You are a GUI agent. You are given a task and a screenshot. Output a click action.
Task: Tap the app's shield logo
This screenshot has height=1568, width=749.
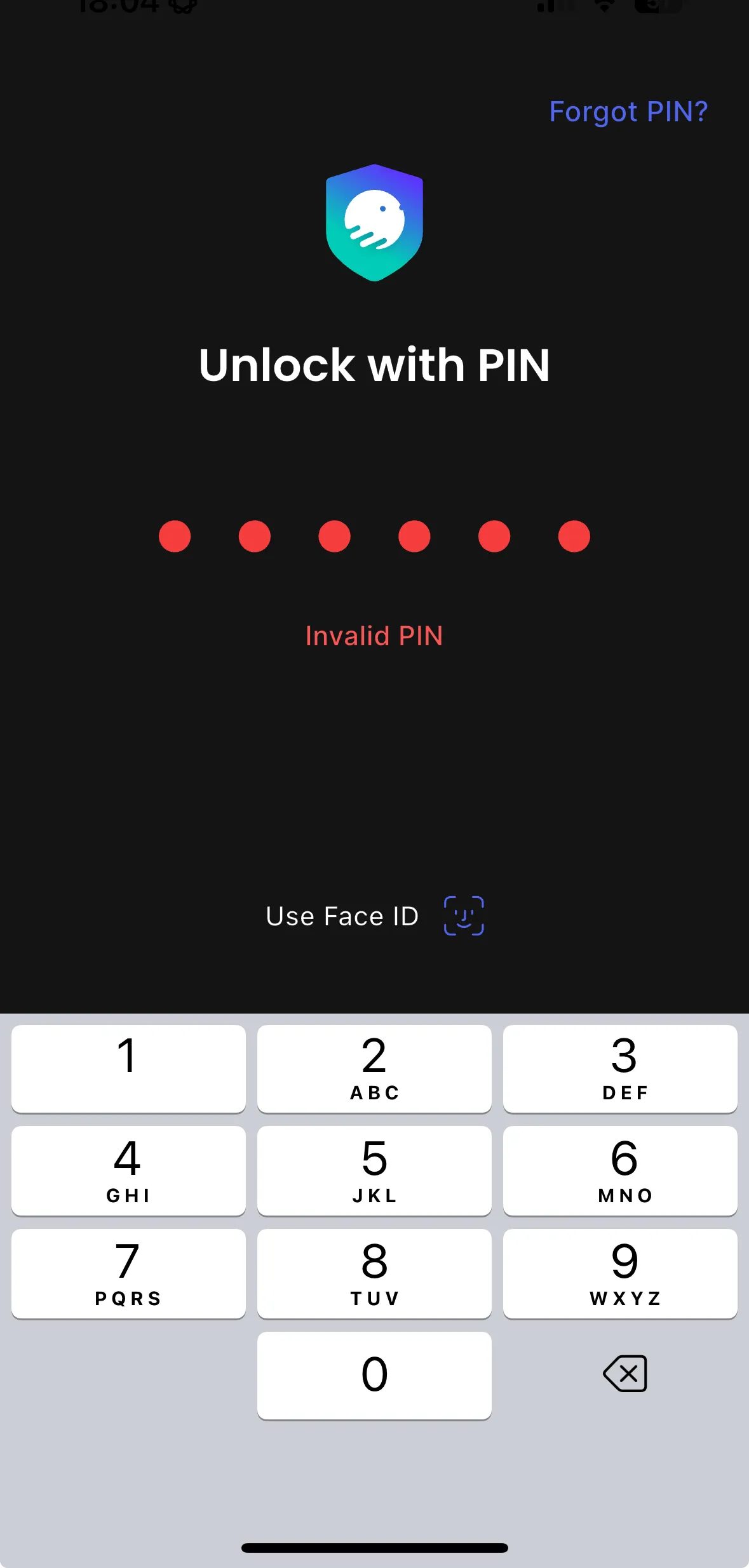point(374,224)
